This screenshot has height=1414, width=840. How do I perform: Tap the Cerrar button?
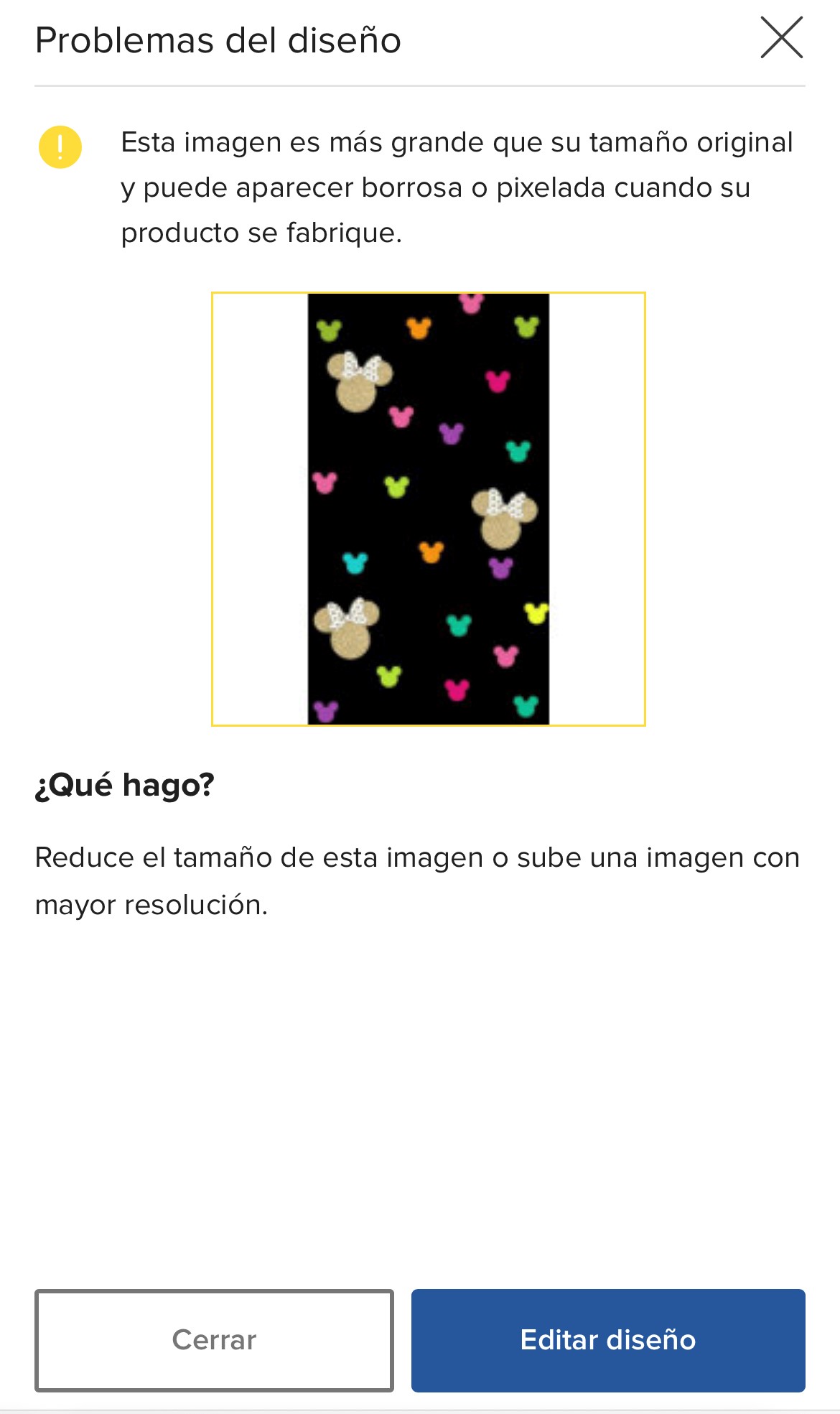(214, 1340)
